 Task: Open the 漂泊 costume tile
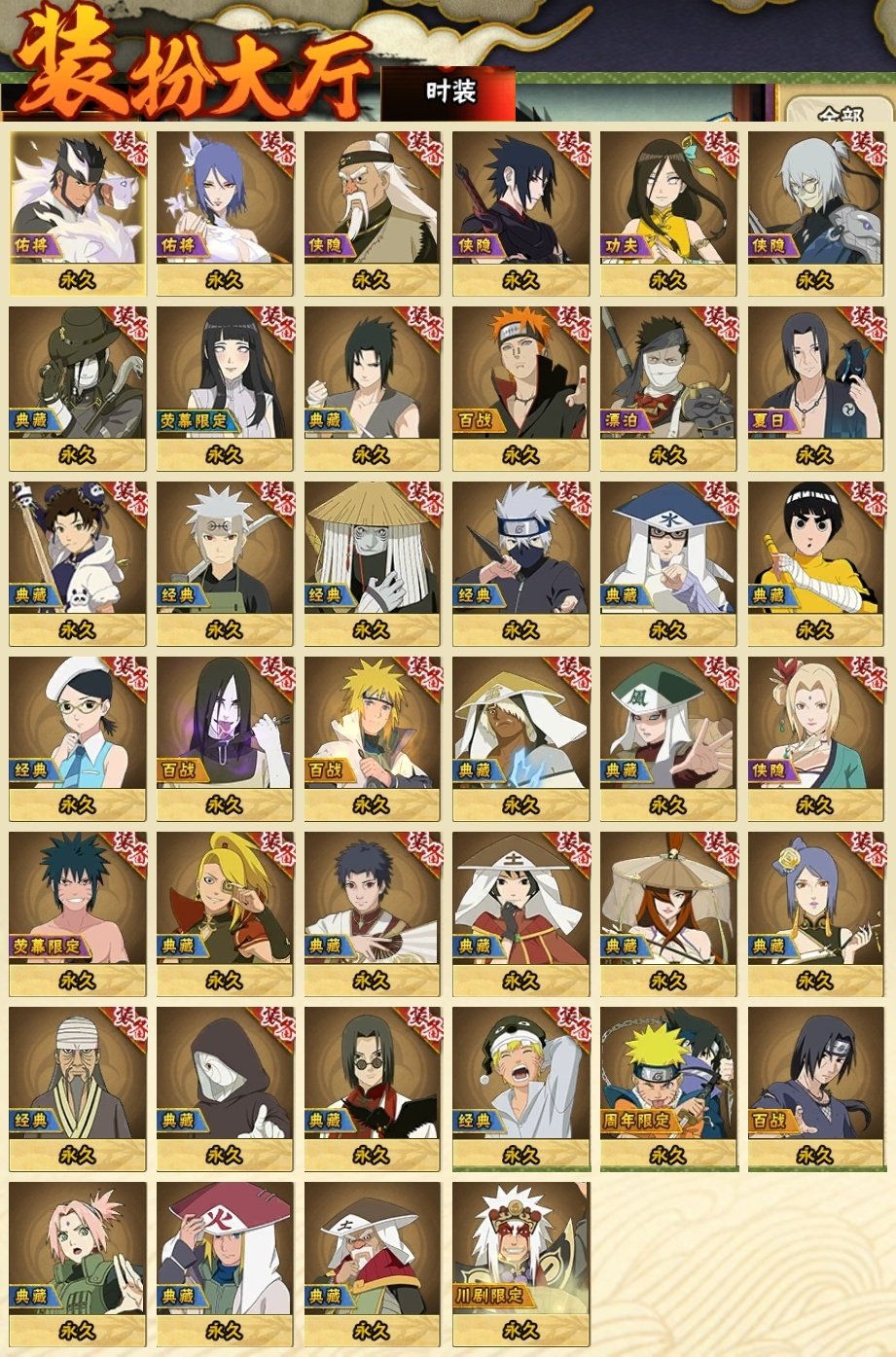tap(667, 381)
